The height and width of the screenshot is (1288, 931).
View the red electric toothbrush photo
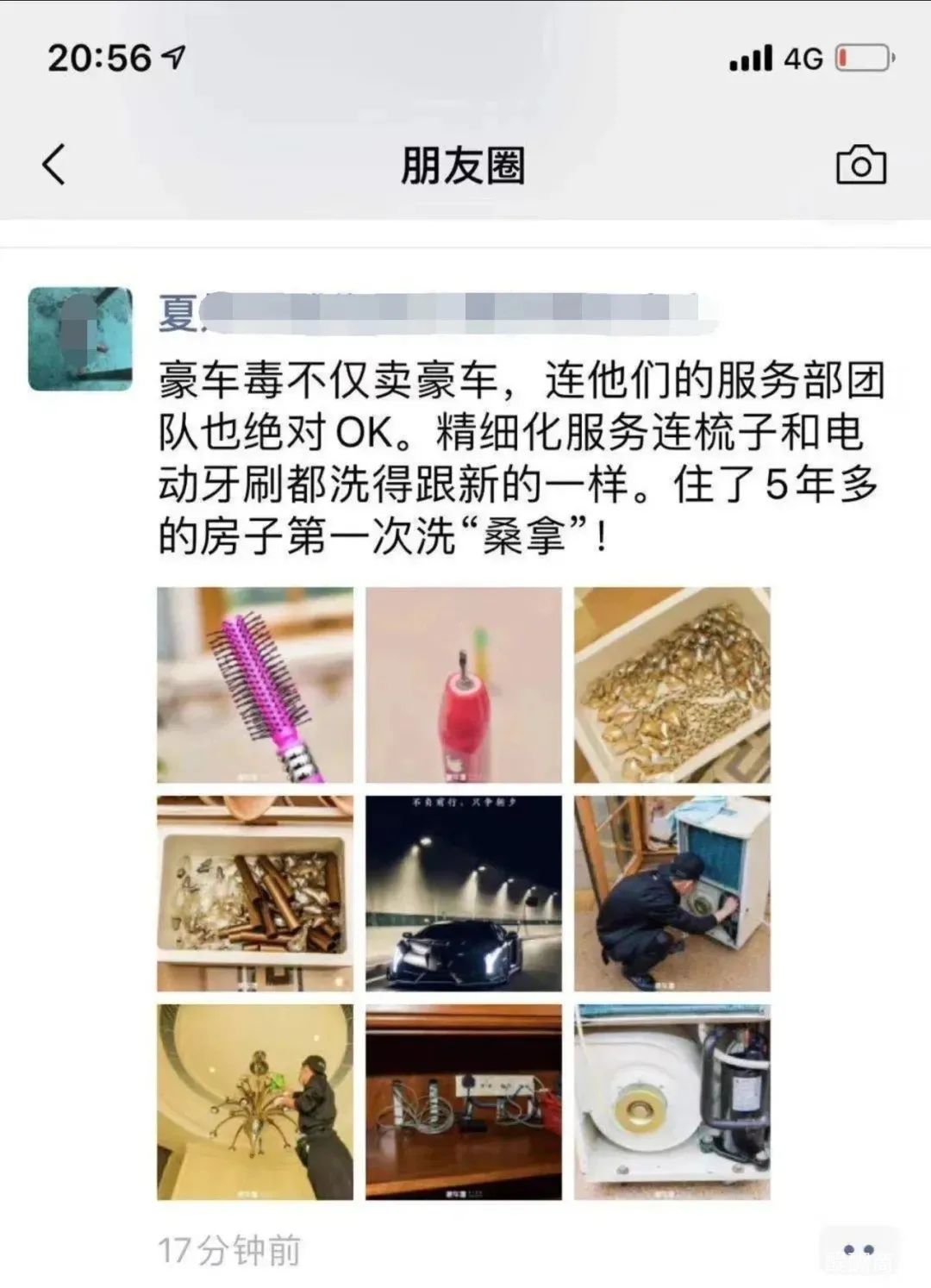coord(465,683)
